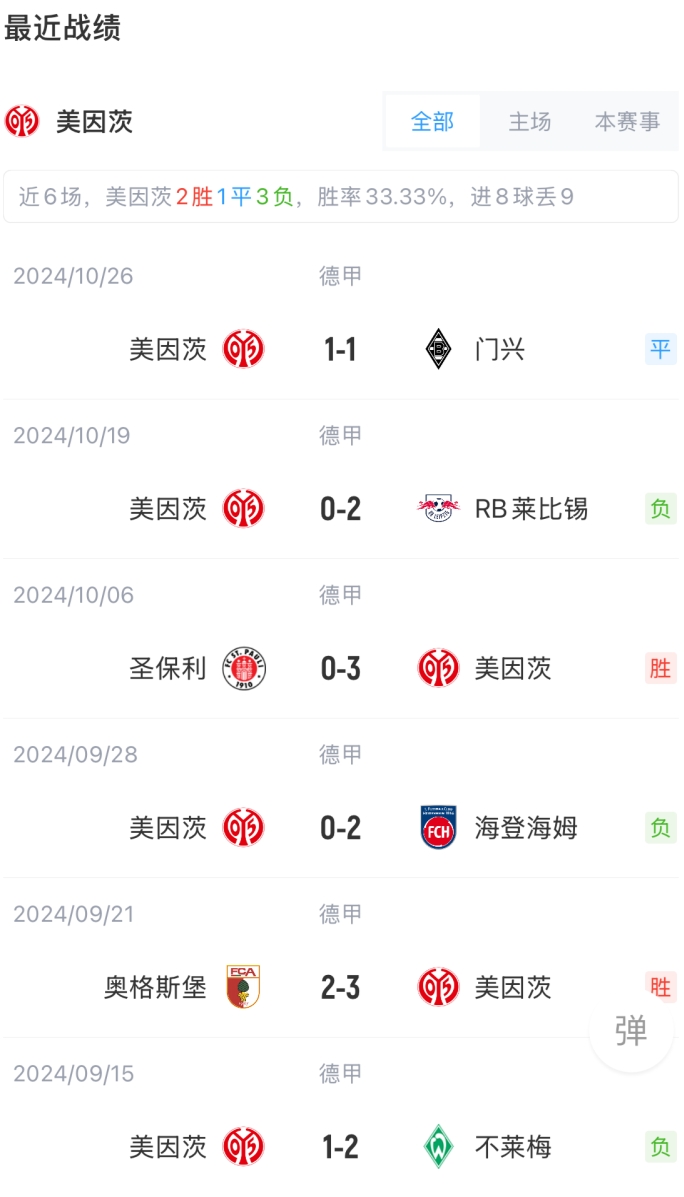Switch to the 本赛事 tab
684x1197 pixels.
(x=627, y=121)
